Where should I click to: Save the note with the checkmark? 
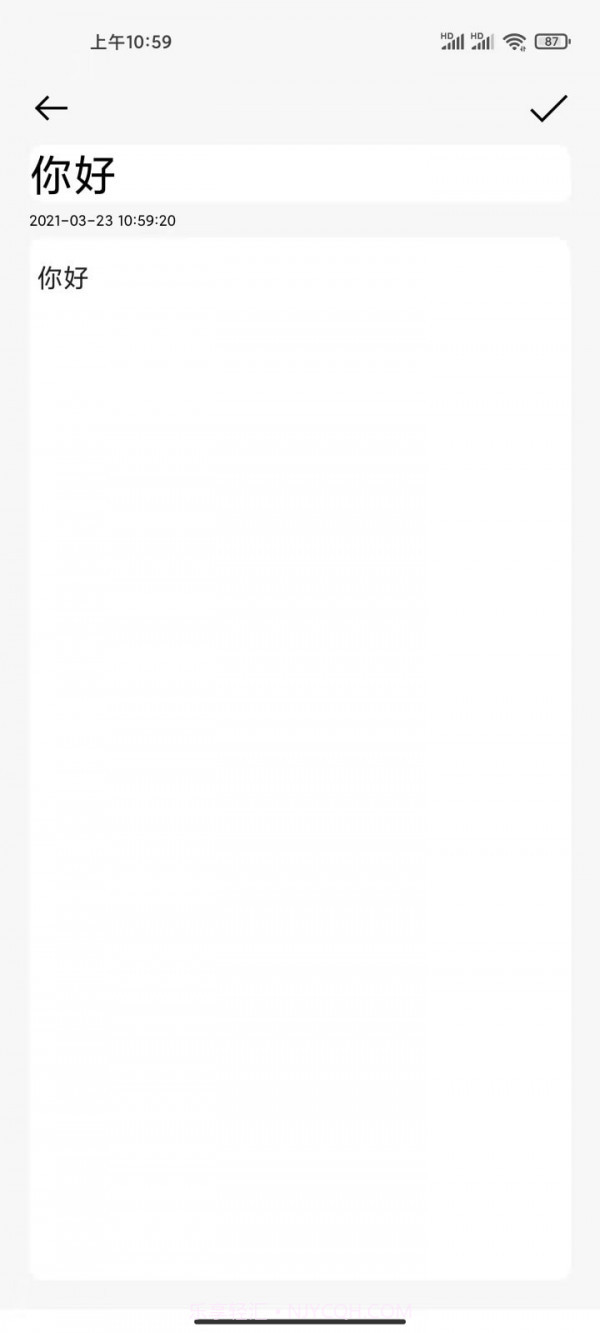click(548, 108)
